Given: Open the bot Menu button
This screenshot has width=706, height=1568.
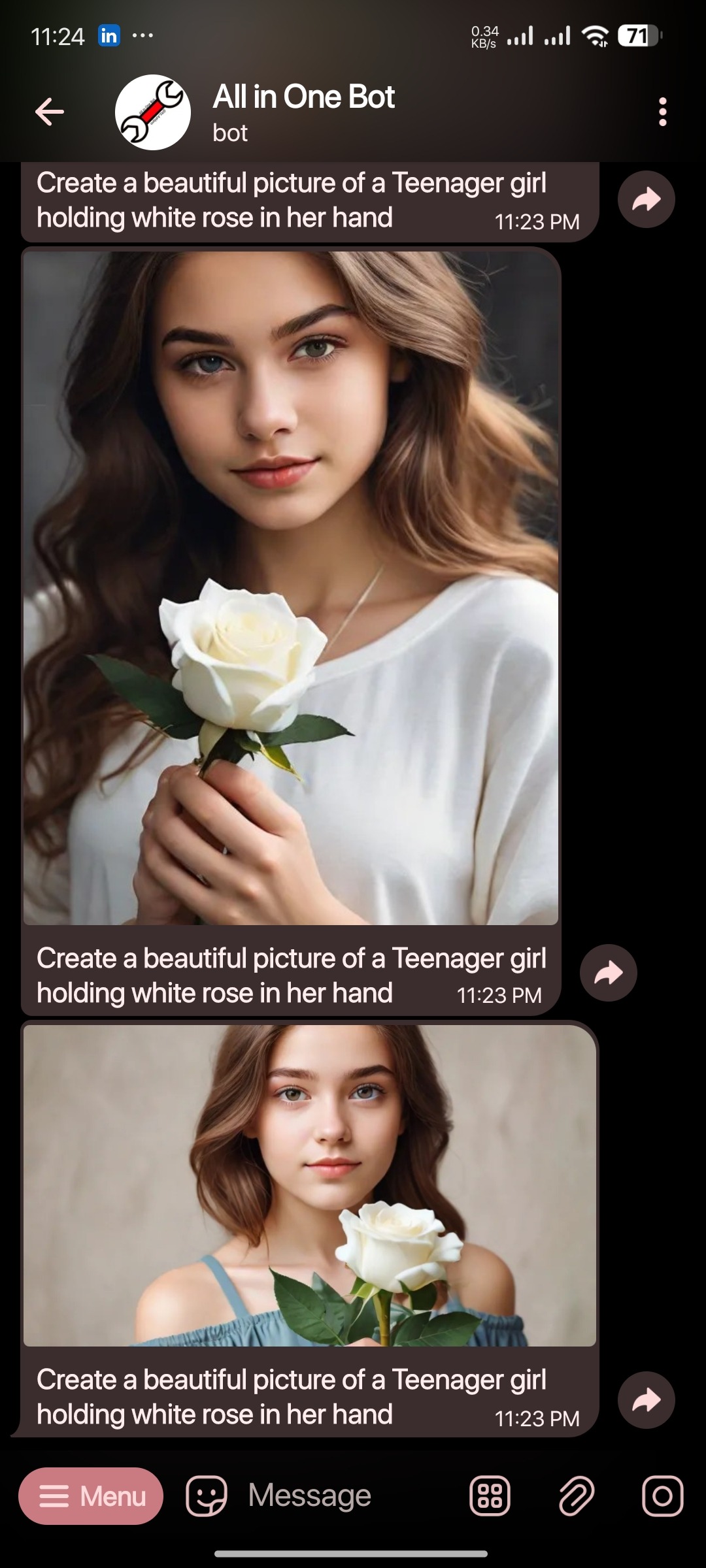Looking at the screenshot, I should (x=91, y=1495).
